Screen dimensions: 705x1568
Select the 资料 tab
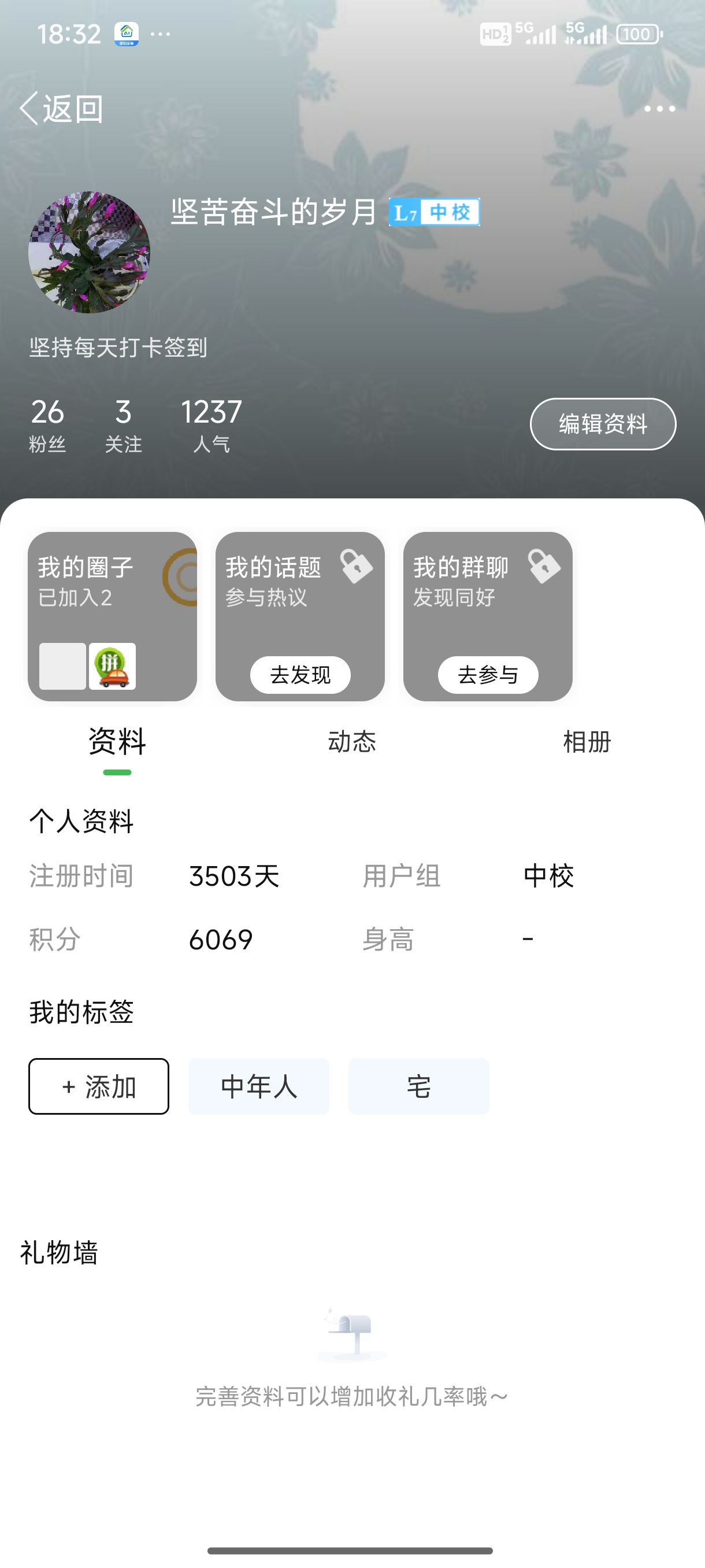pyautogui.click(x=117, y=741)
